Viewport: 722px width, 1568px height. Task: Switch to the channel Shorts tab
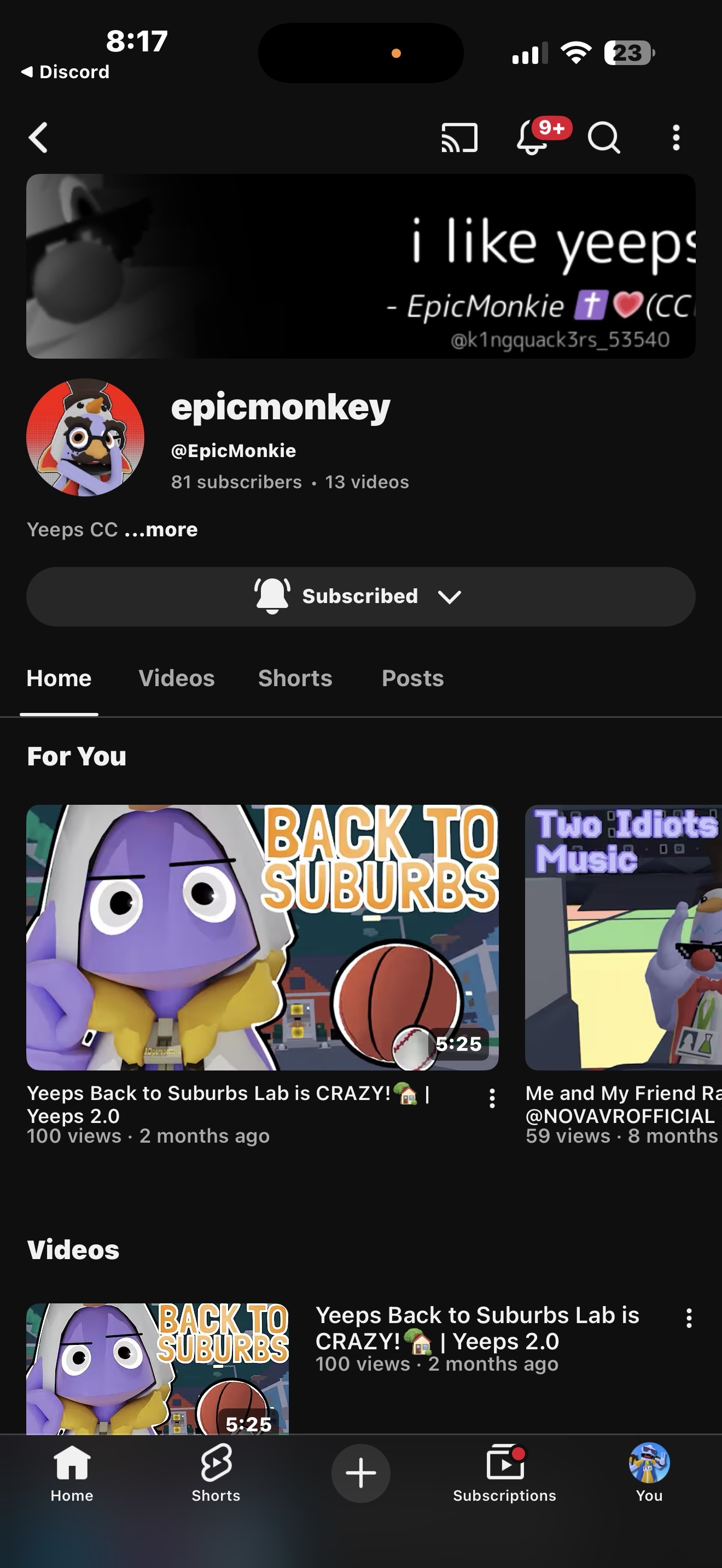click(295, 678)
